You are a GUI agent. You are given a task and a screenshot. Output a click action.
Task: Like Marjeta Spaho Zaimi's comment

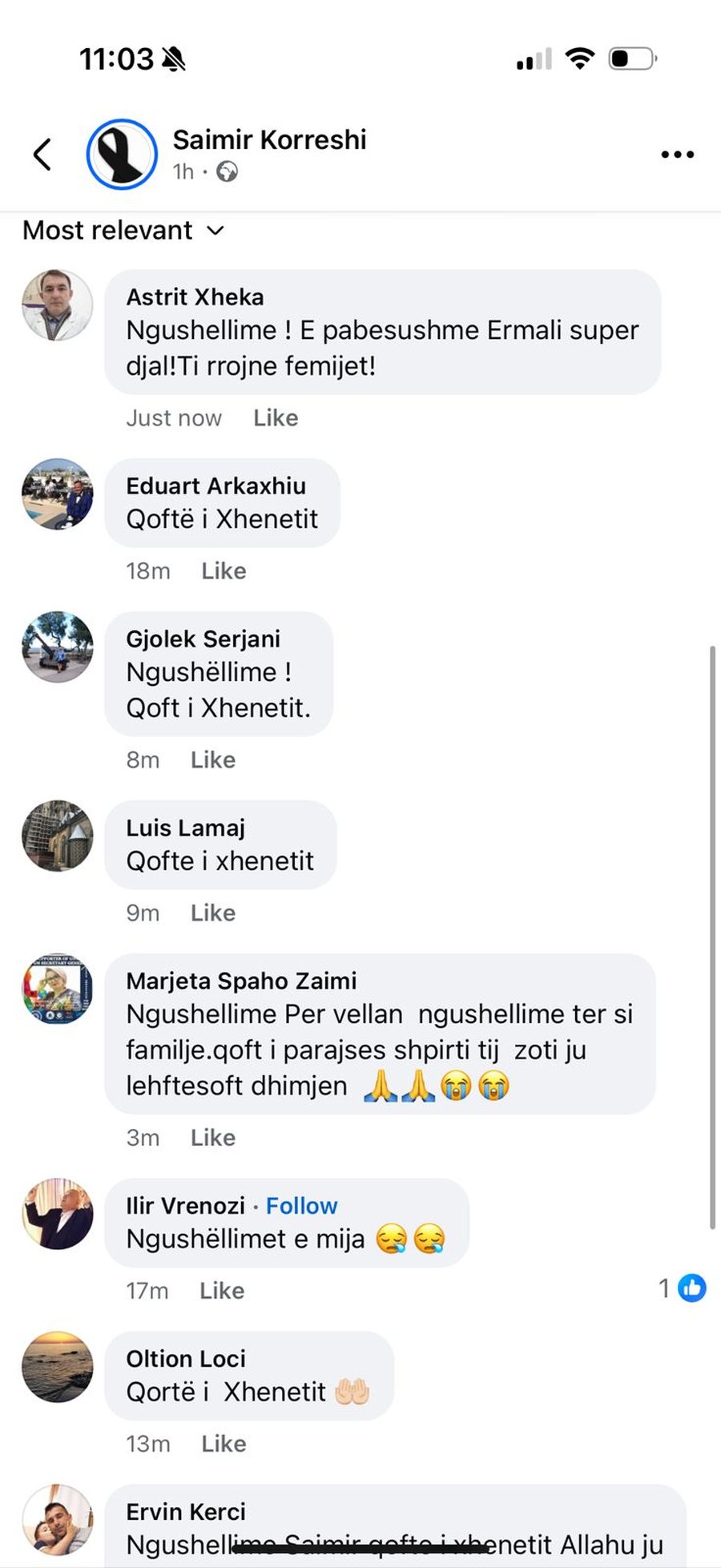212,1138
